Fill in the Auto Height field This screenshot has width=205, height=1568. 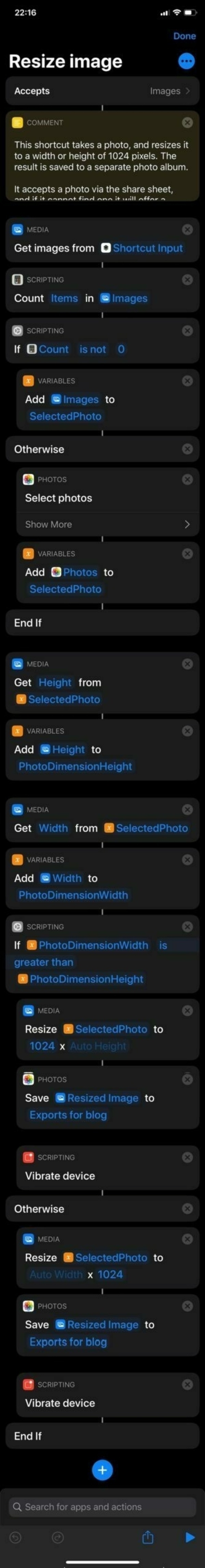[x=98, y=1046]
